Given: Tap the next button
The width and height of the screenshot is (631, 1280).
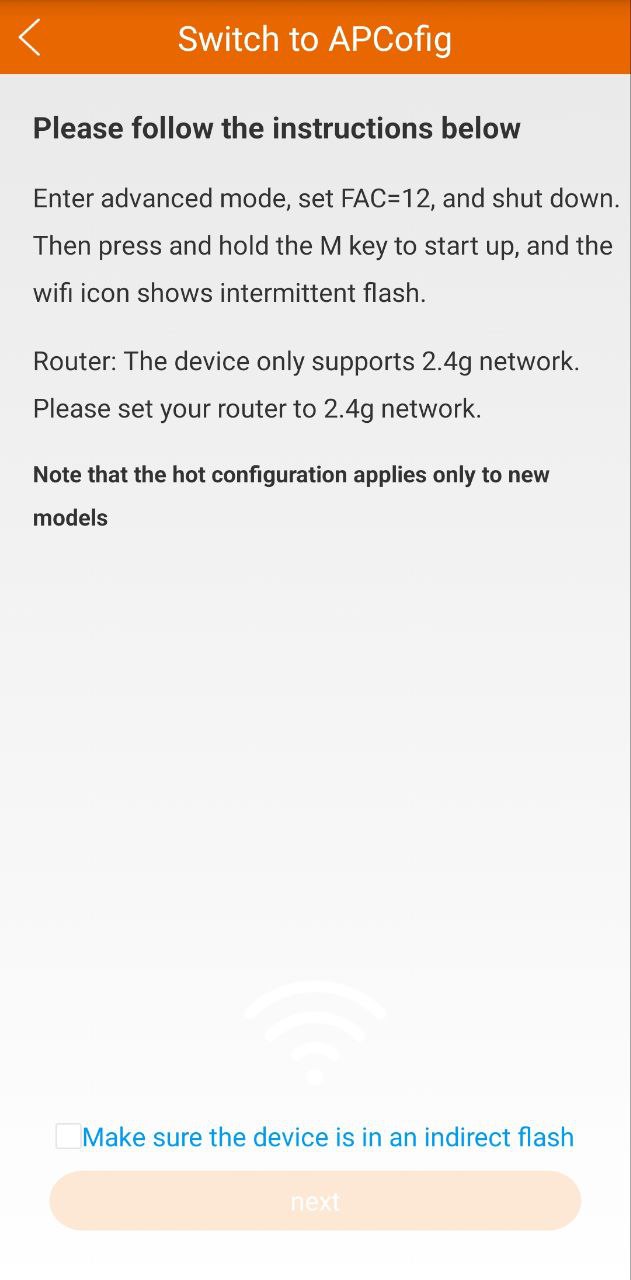Looking at the screenshot, I should coord(315,1201).
